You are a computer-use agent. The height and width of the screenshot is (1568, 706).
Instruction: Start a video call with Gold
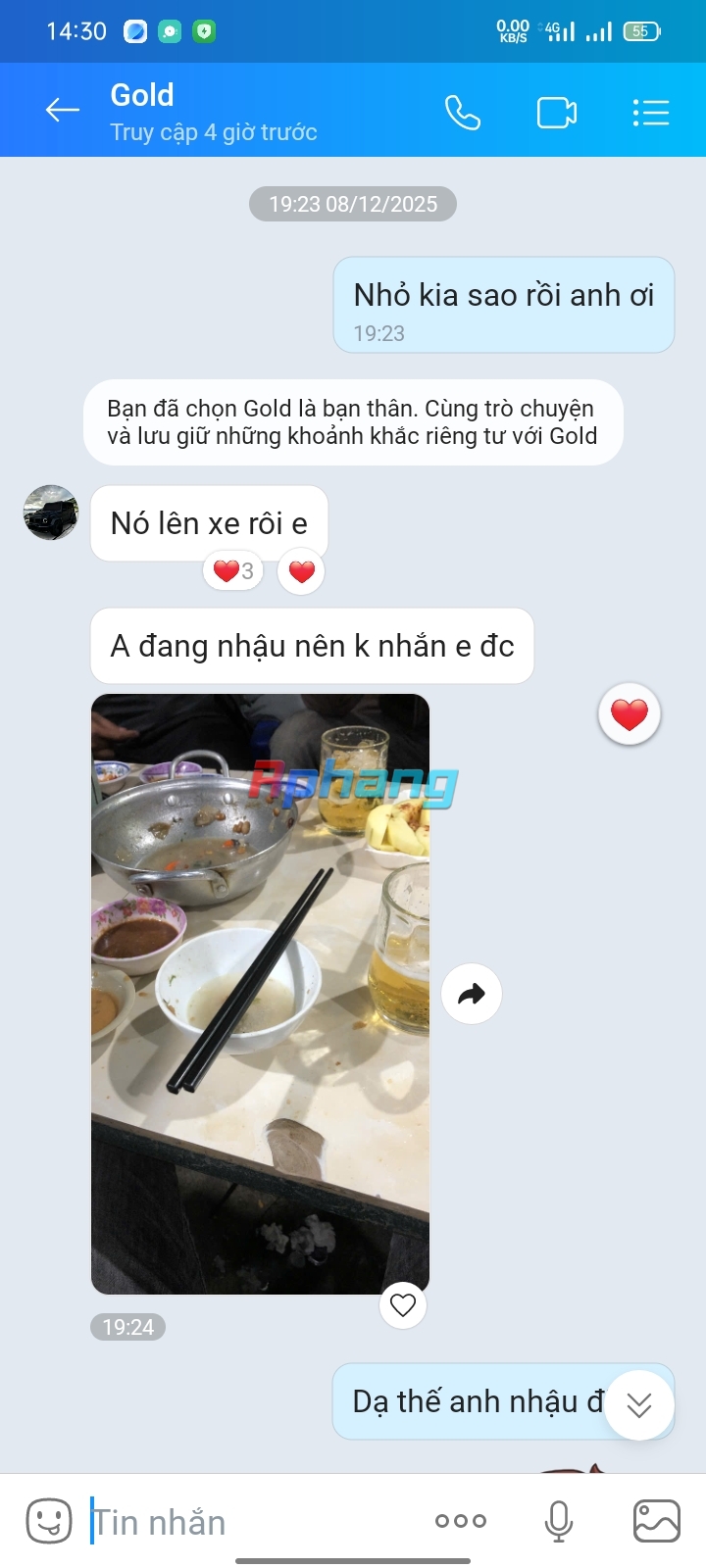pyautogui.click(x=557, y=113)
